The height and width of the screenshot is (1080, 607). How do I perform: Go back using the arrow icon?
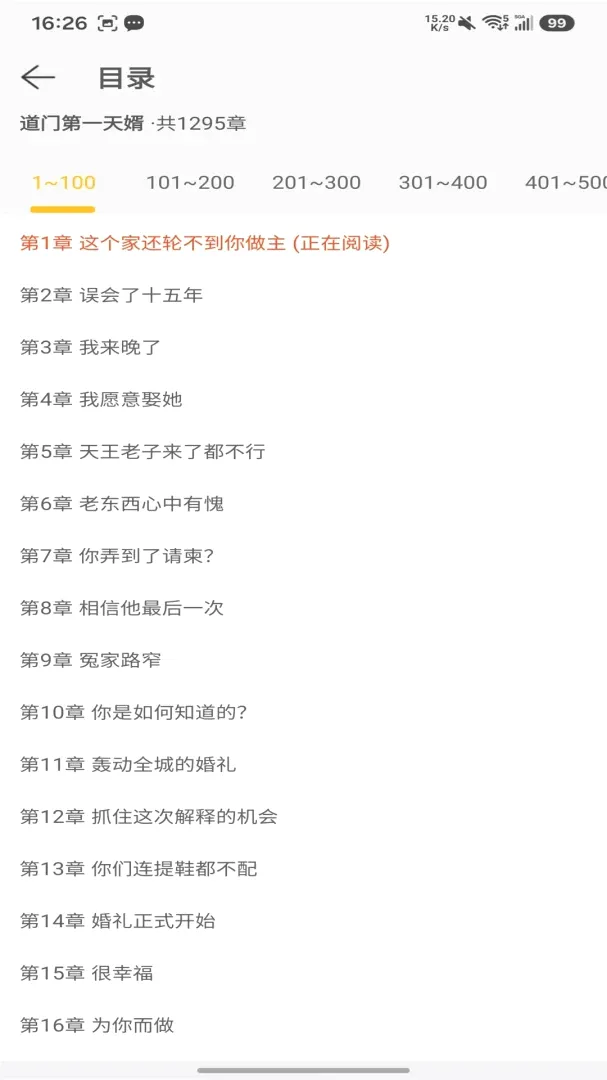tap(38, 78)
